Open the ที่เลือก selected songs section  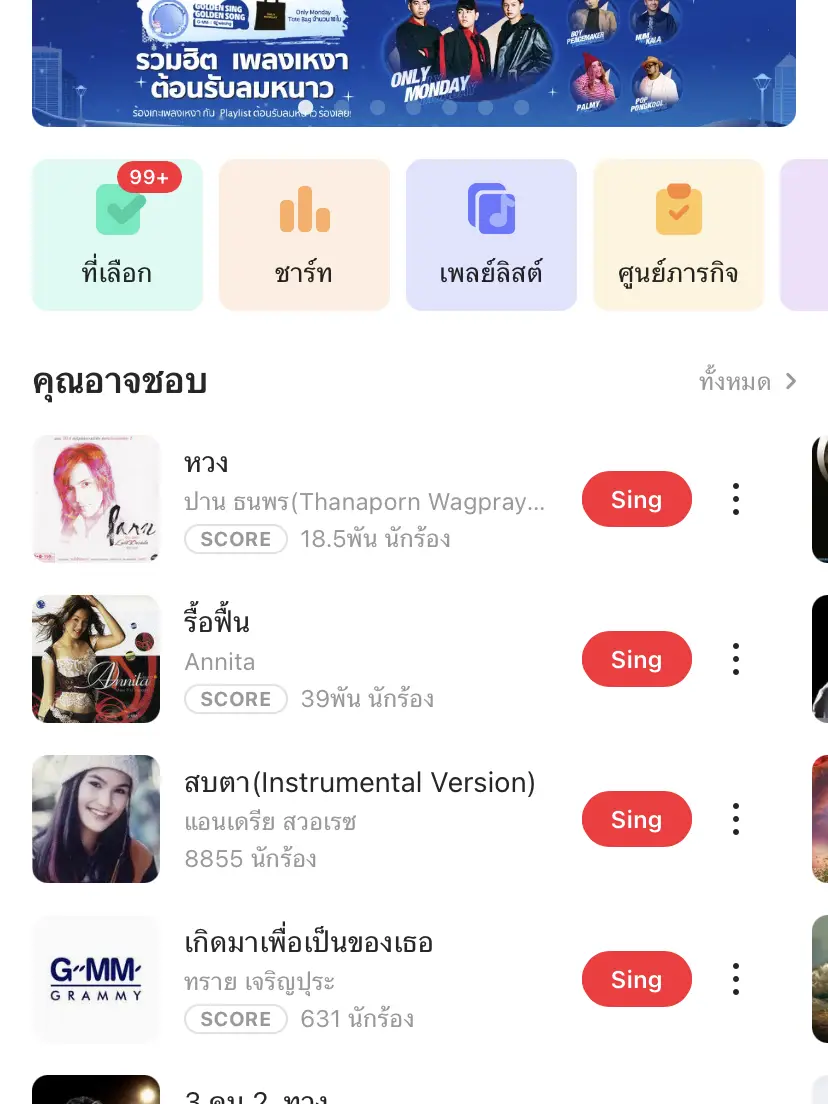pyautogui.click(x=117, y=235)
